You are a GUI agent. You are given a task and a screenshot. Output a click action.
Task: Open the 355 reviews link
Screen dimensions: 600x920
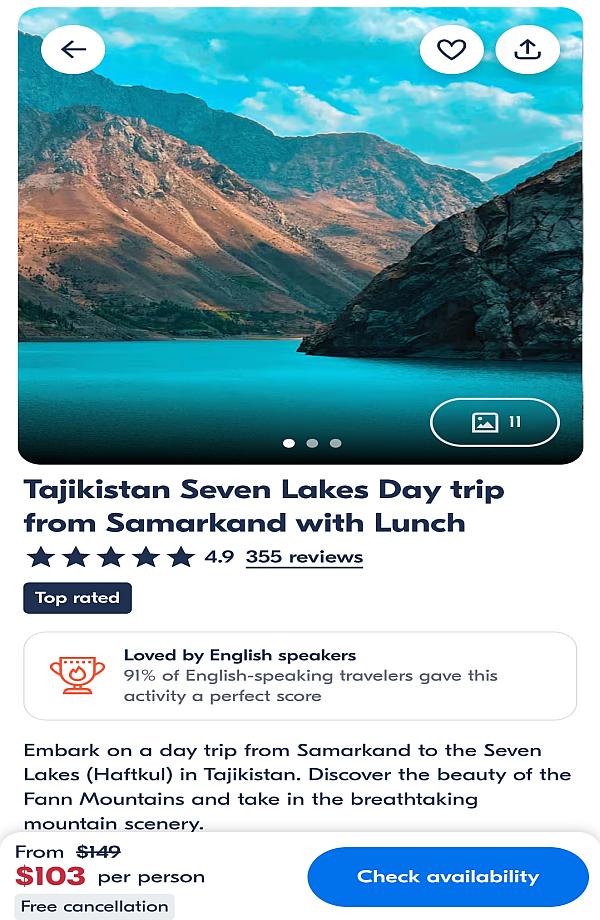pos(304,557)
